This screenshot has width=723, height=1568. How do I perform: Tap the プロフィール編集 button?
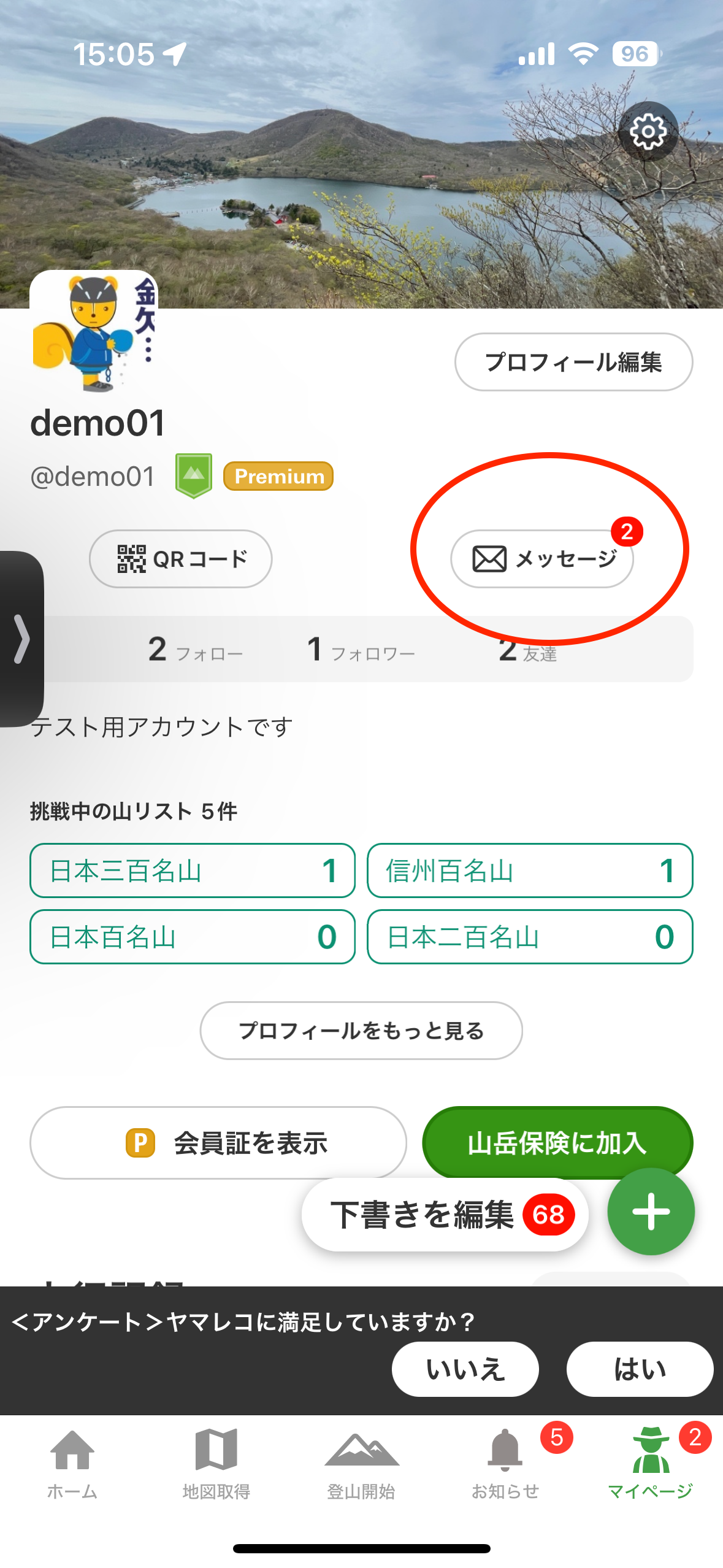coord(573,362)
